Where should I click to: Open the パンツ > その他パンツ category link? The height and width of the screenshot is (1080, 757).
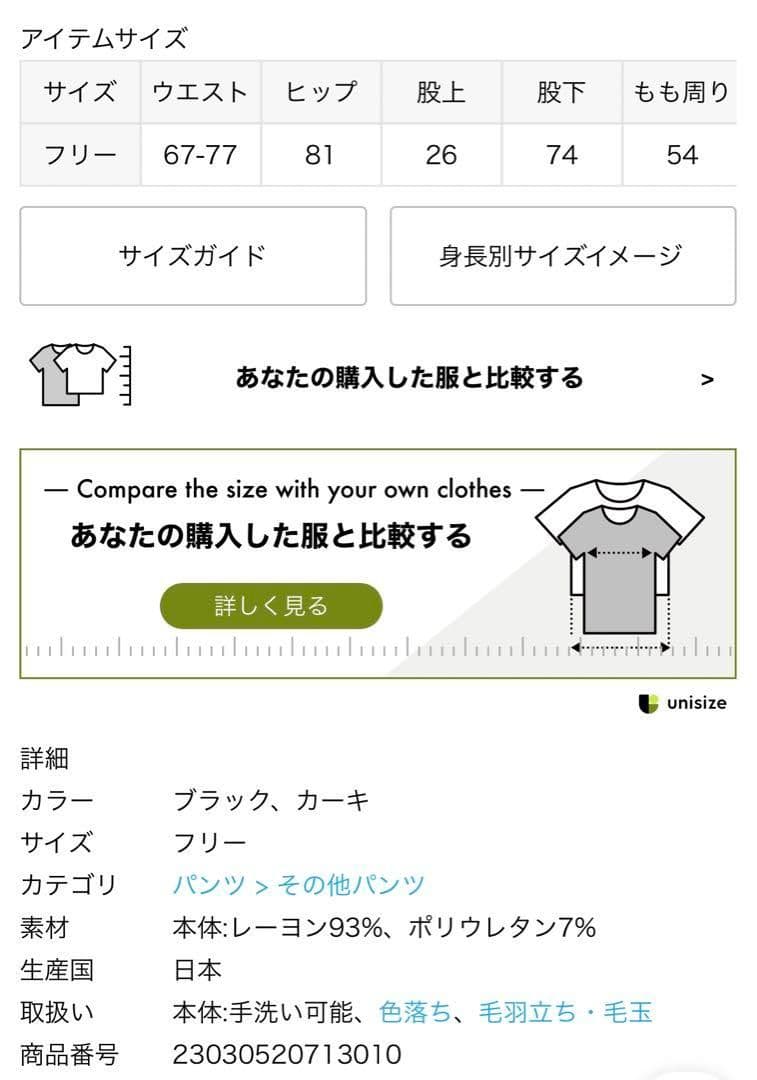coord(298,885)
